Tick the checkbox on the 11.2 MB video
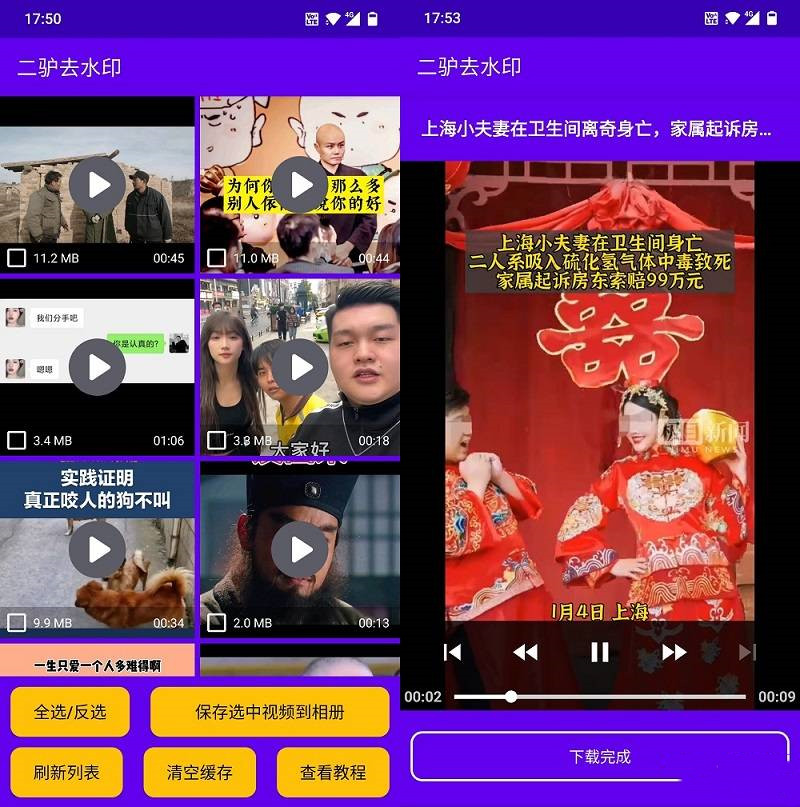Viewport: 800px width, 807px height. click(x=16, y=258)
